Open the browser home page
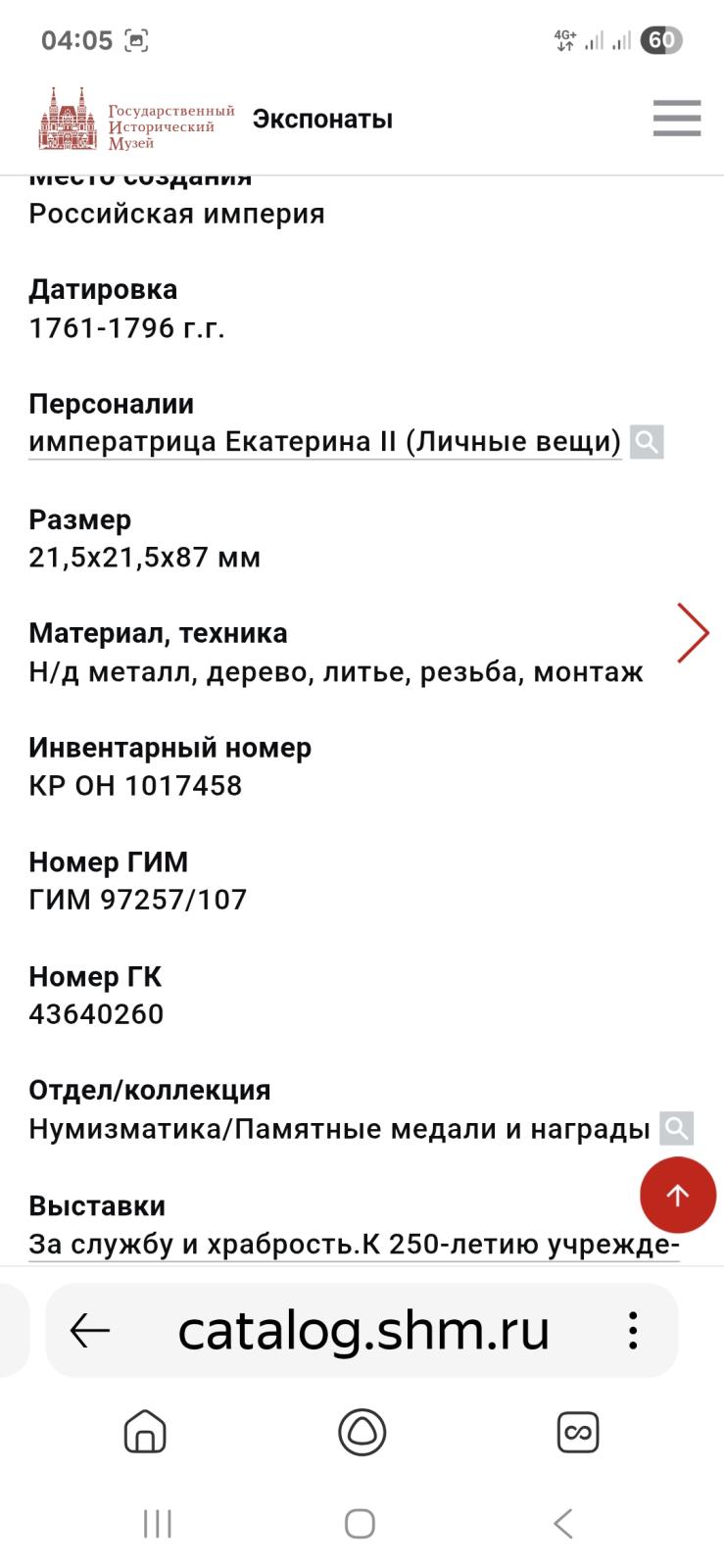The image size is (724, 1568). click(145, 1433)
